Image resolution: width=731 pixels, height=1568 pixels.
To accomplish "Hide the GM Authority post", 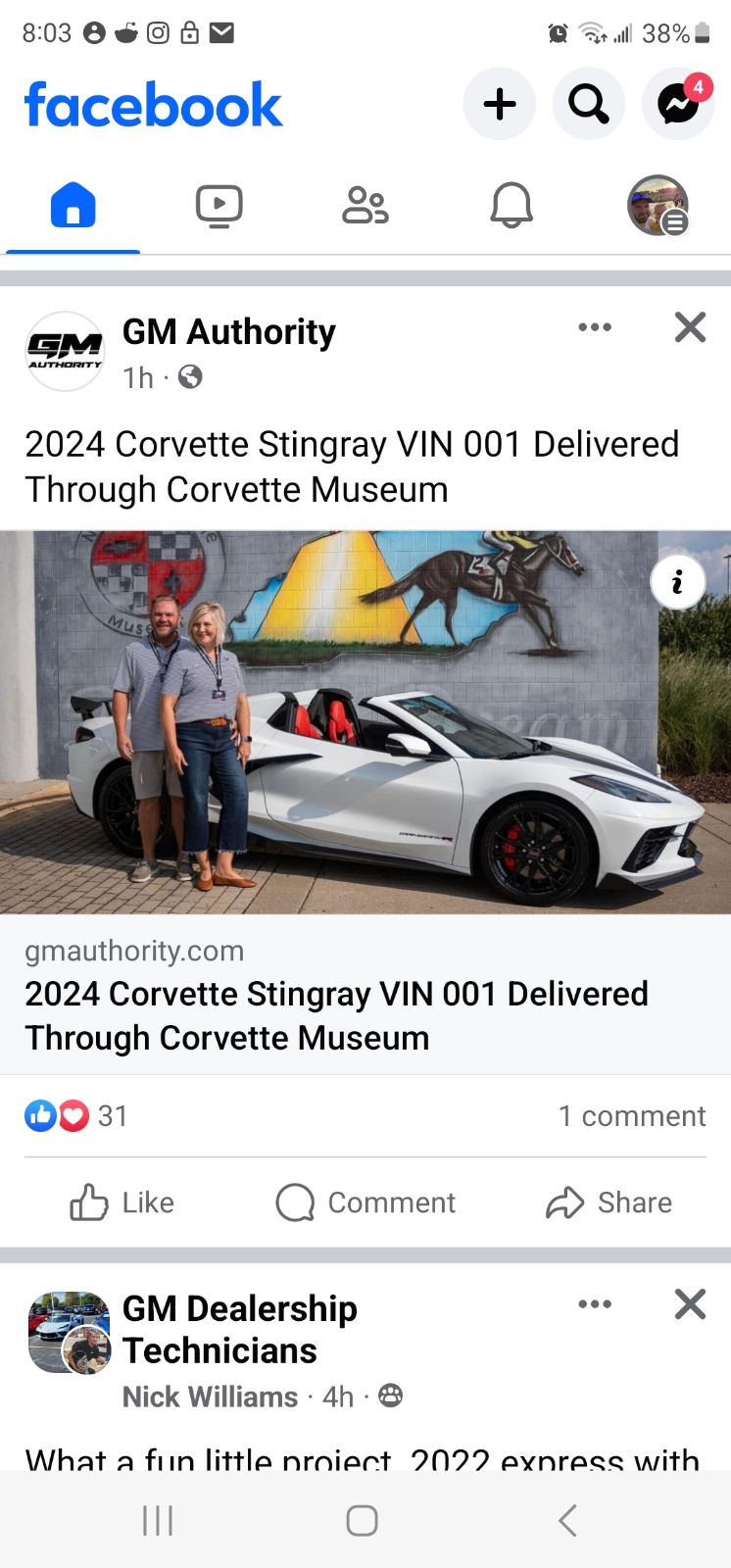I will coord(690,327).
